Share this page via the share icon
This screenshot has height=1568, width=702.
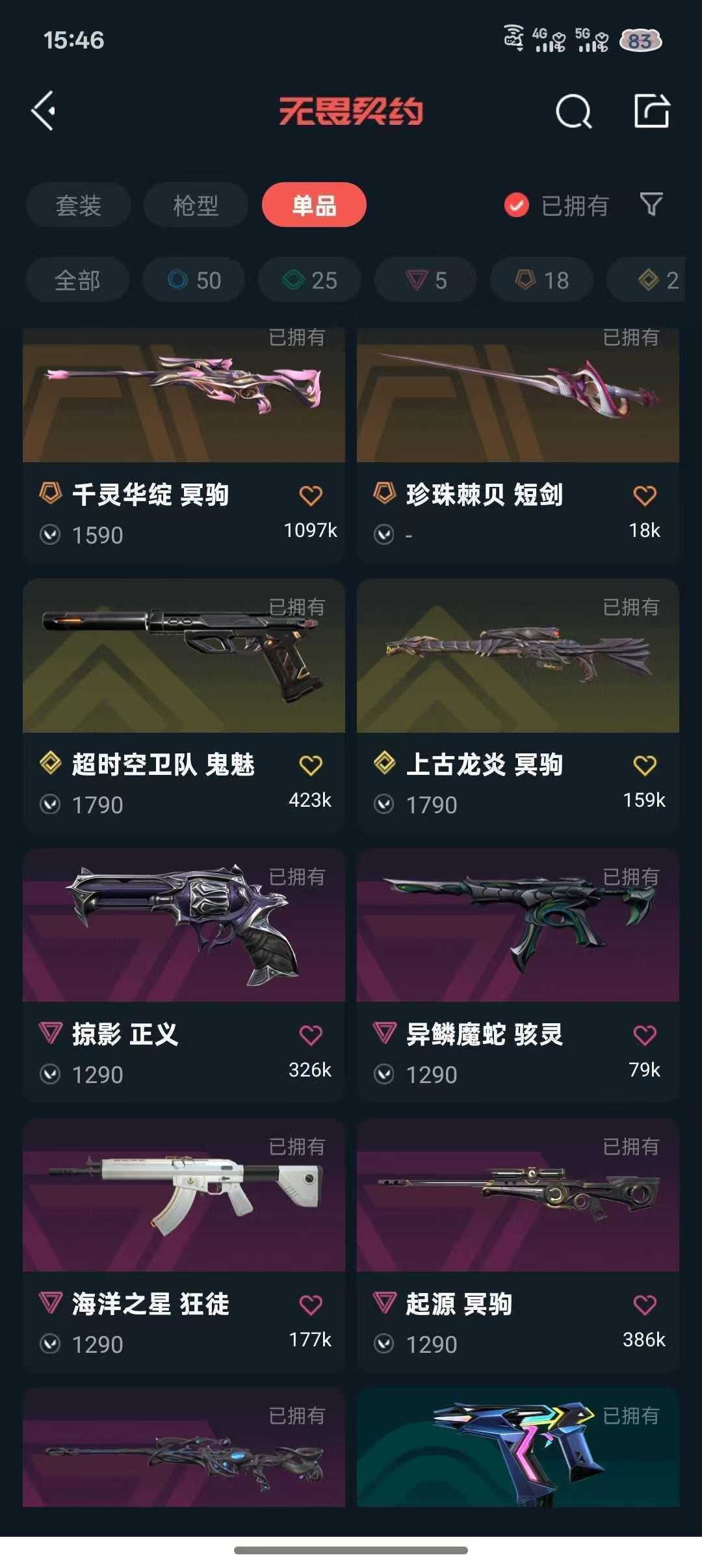(x=651, y=111)
